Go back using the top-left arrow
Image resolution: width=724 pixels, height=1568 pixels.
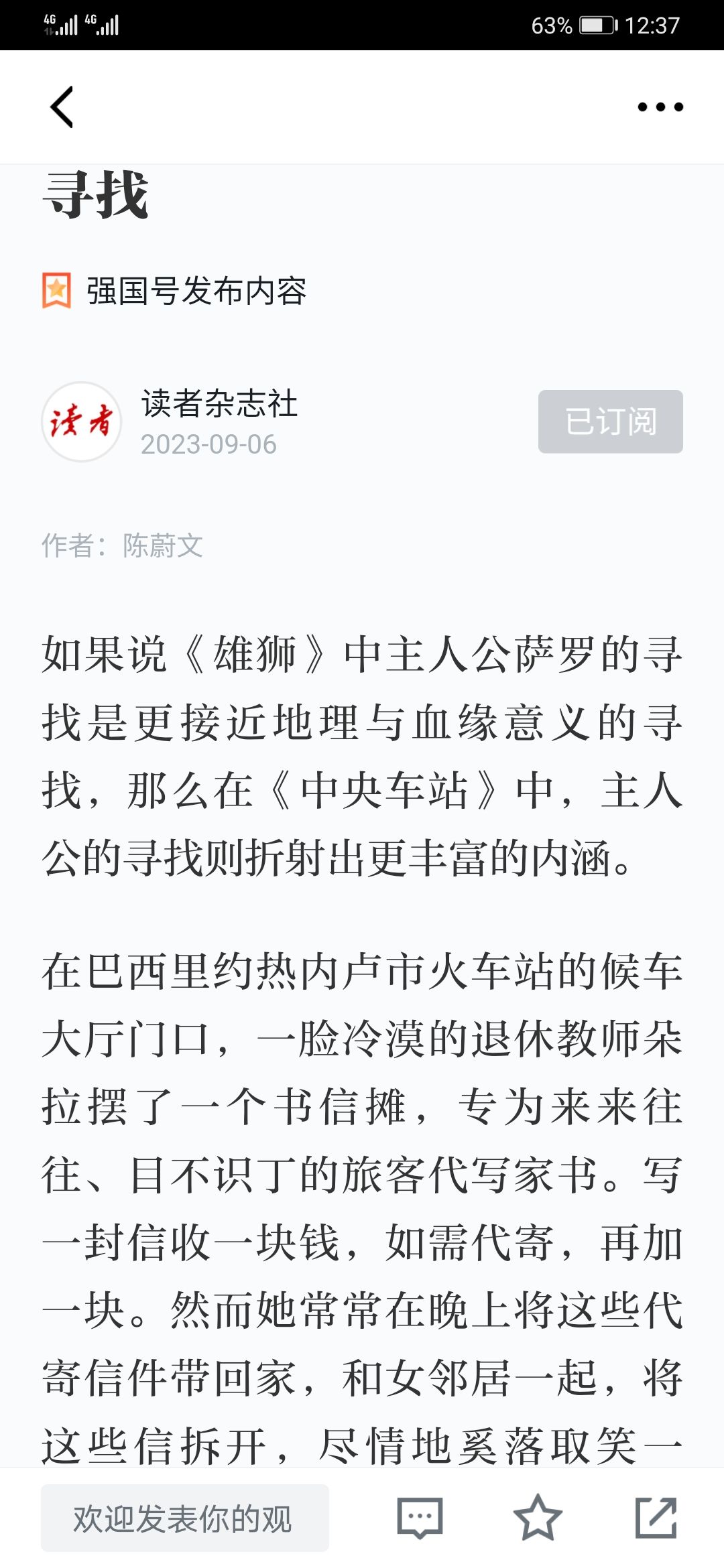pos(62,107)
